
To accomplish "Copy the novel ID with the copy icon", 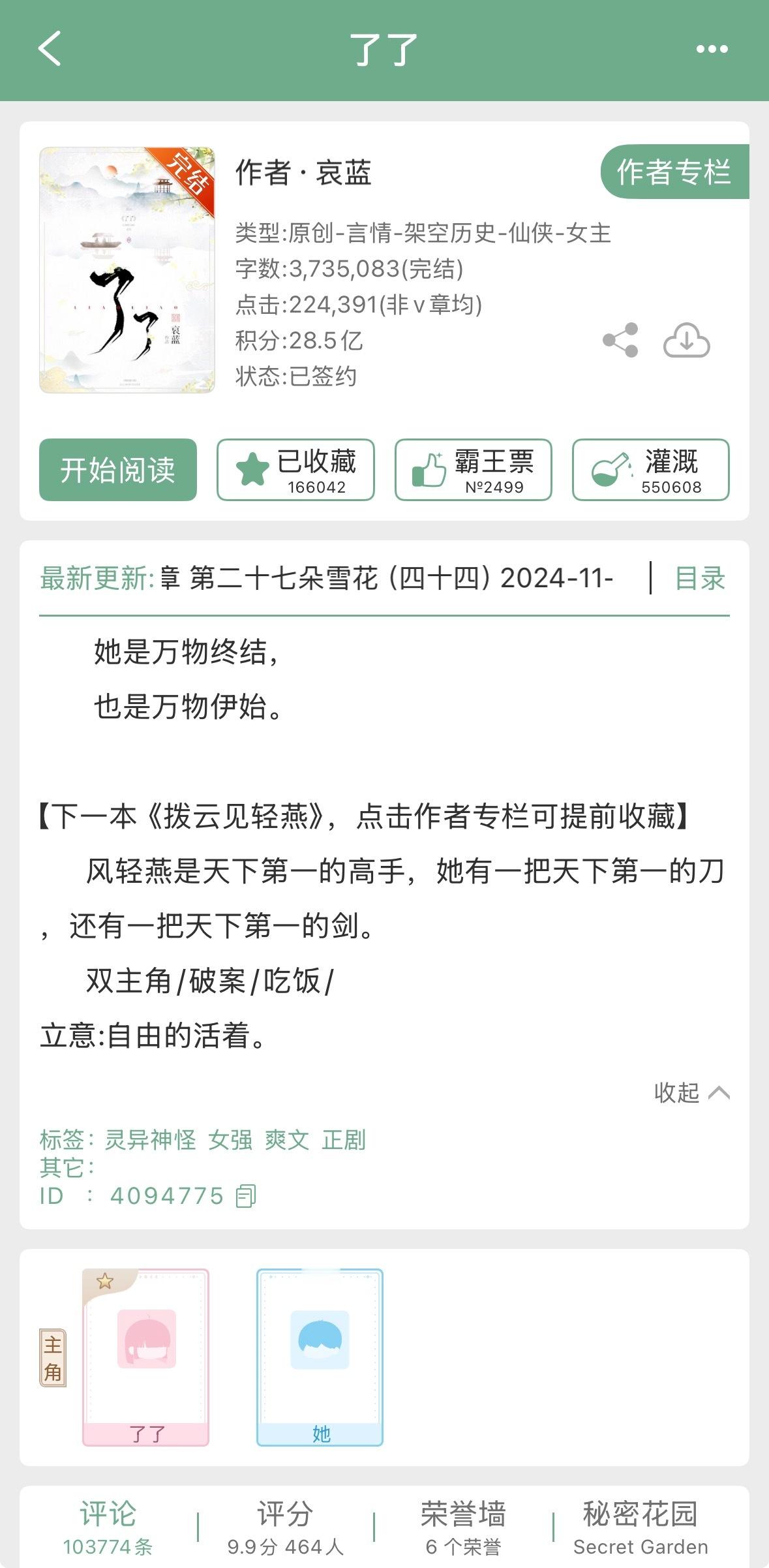I will click(x=246, y=1196).
